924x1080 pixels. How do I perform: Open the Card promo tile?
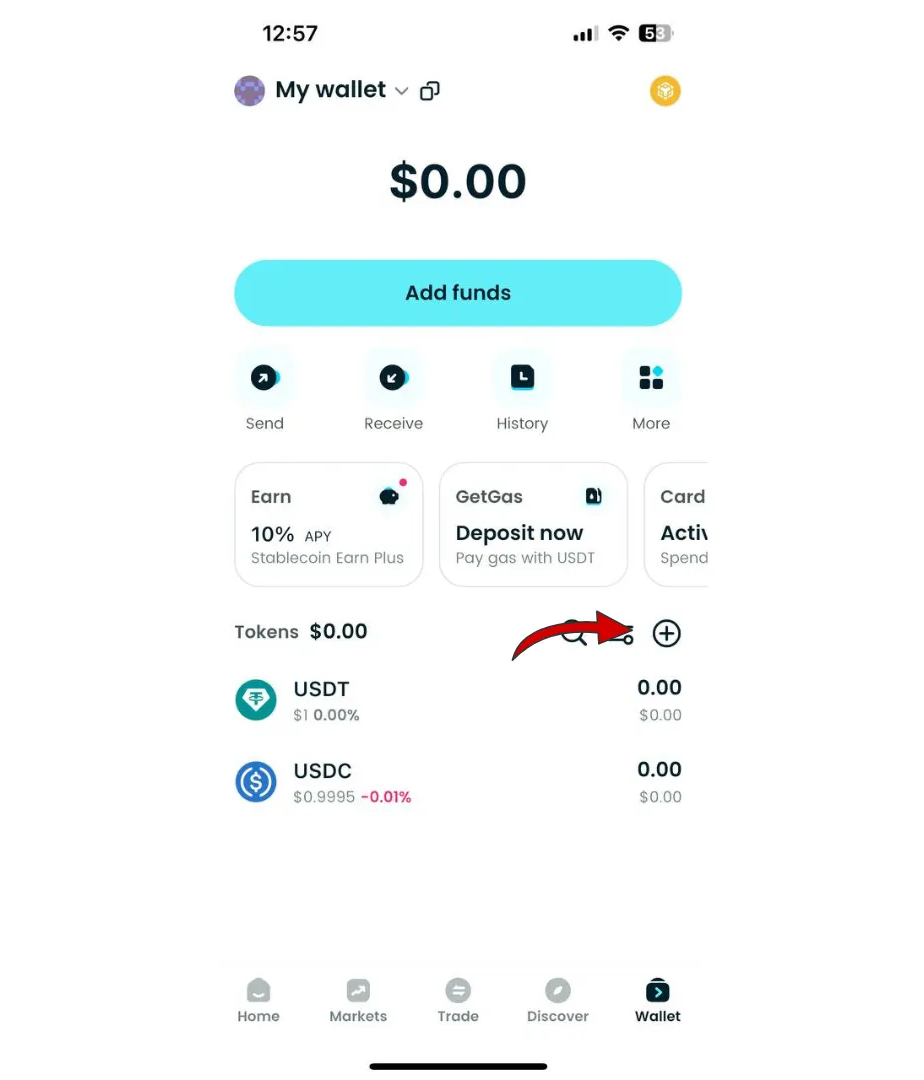678,524
